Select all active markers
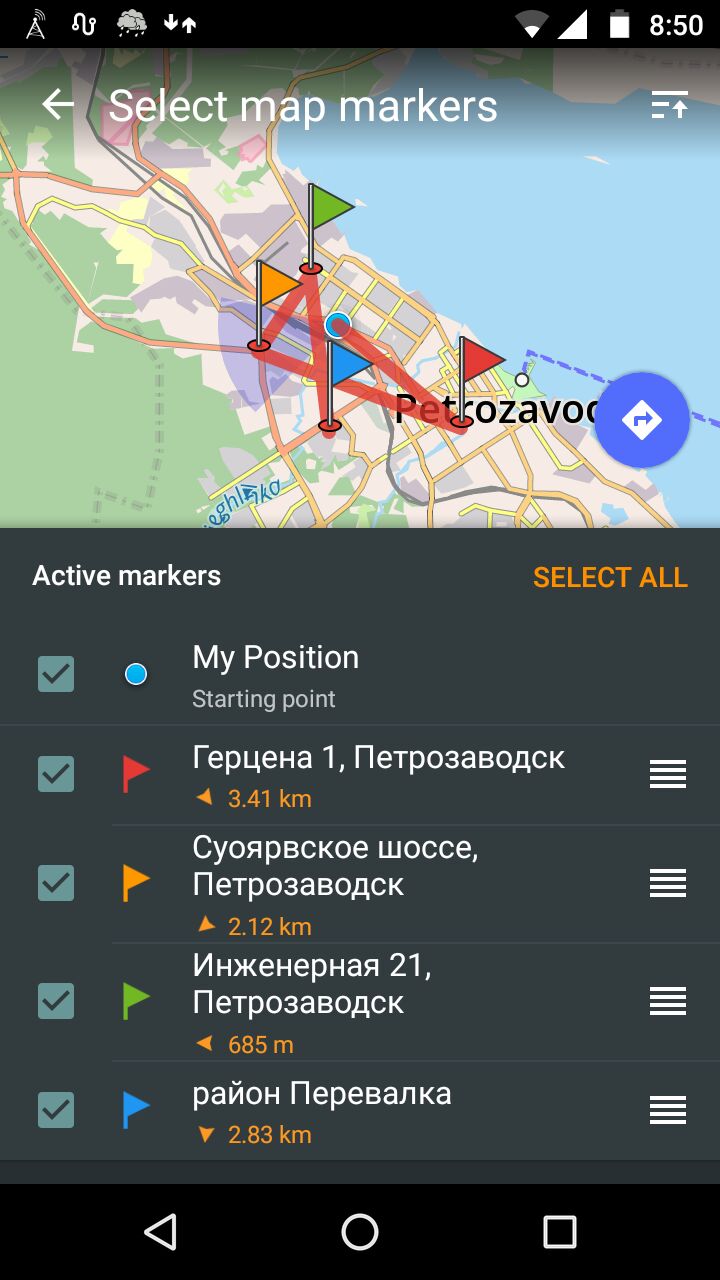 (610, 577)
